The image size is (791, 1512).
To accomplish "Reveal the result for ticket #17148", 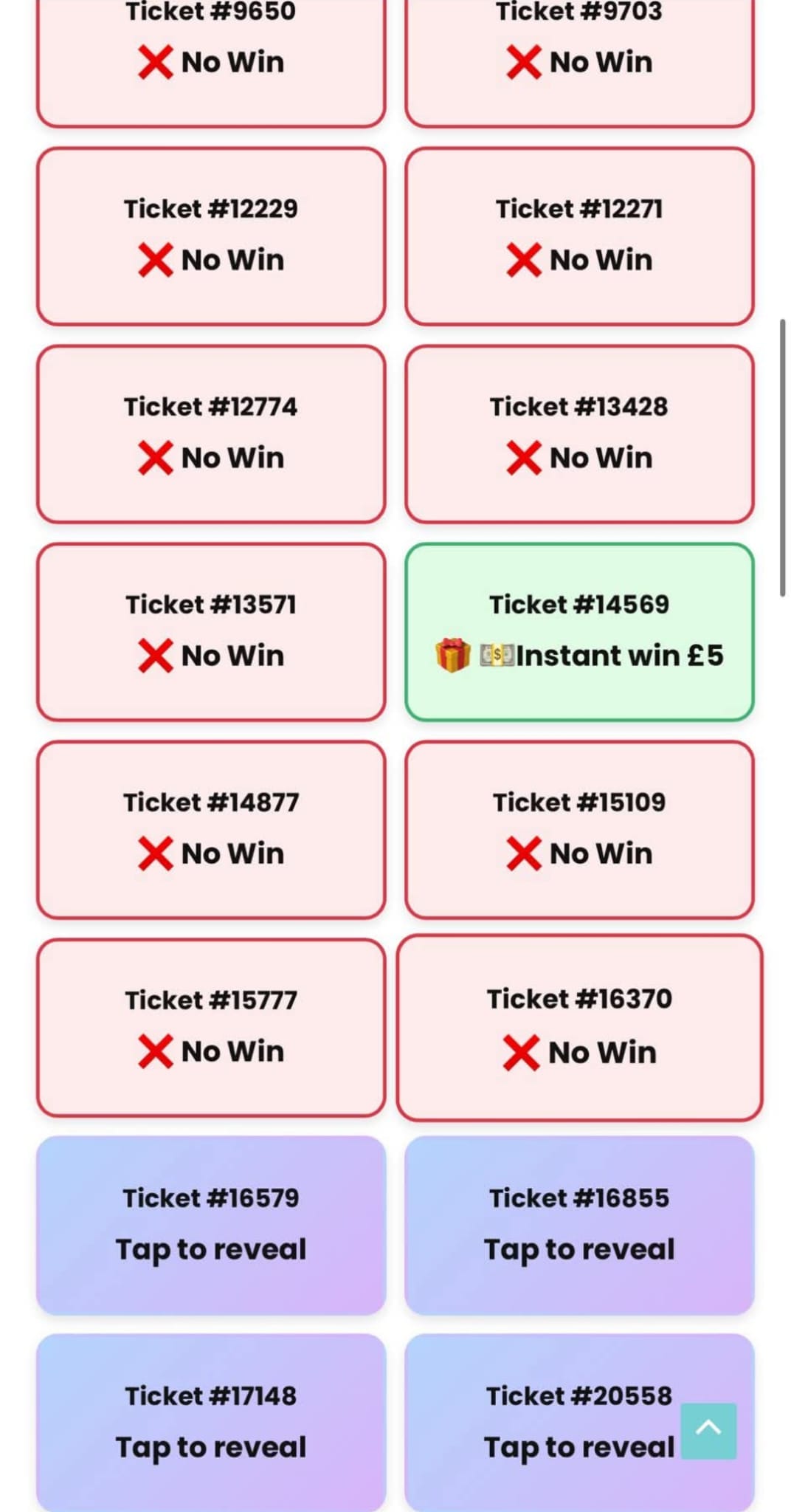I will pyautogui.click(x=211, y=1422).
